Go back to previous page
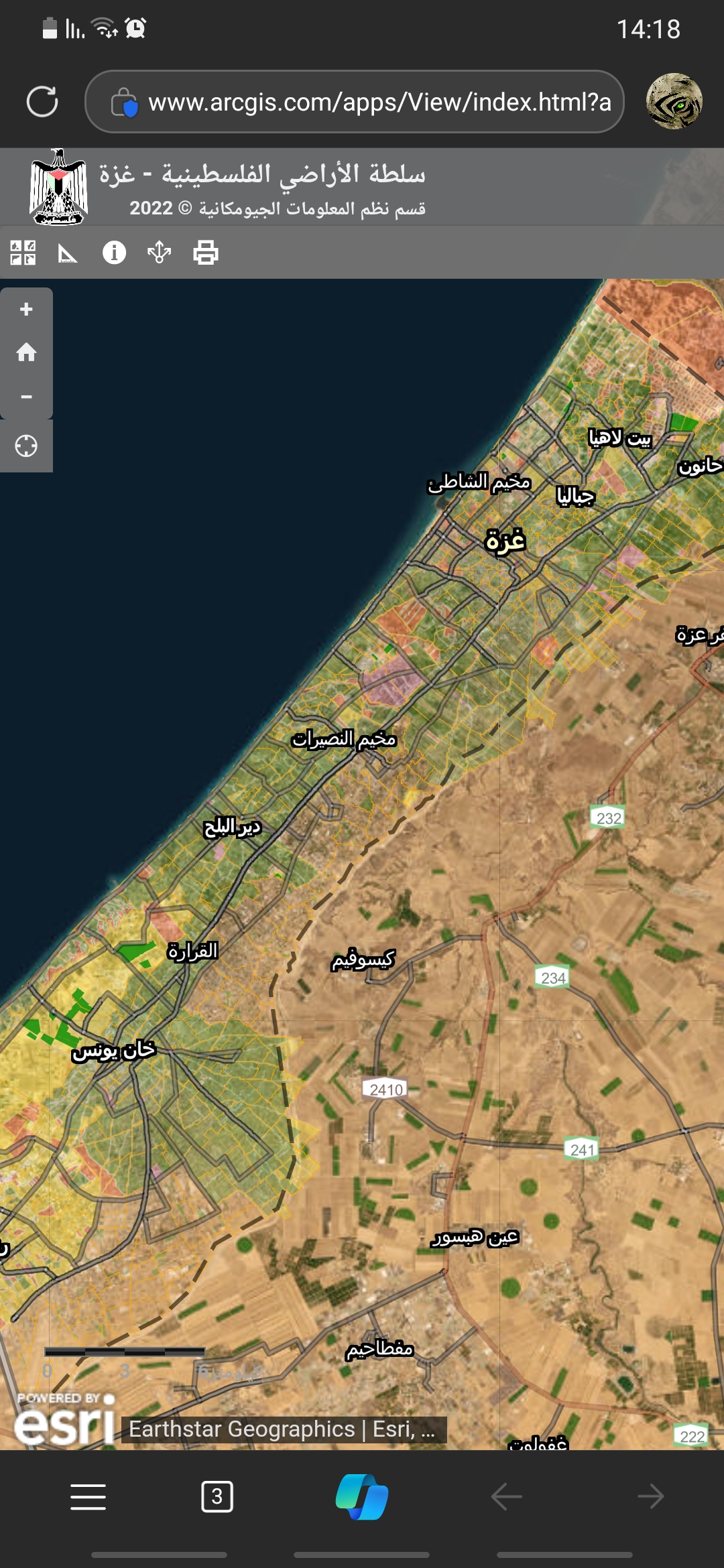This screenshot has height=1568, width=724. [x=507, y=1496]
